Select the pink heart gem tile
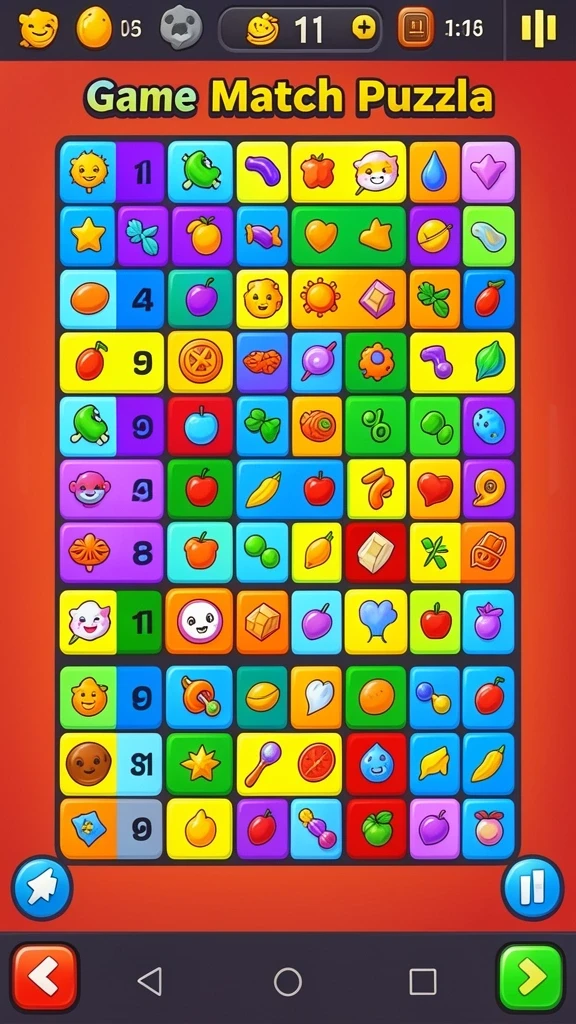The height and width of the screenshot is (1024, 576). coord(488,172)
